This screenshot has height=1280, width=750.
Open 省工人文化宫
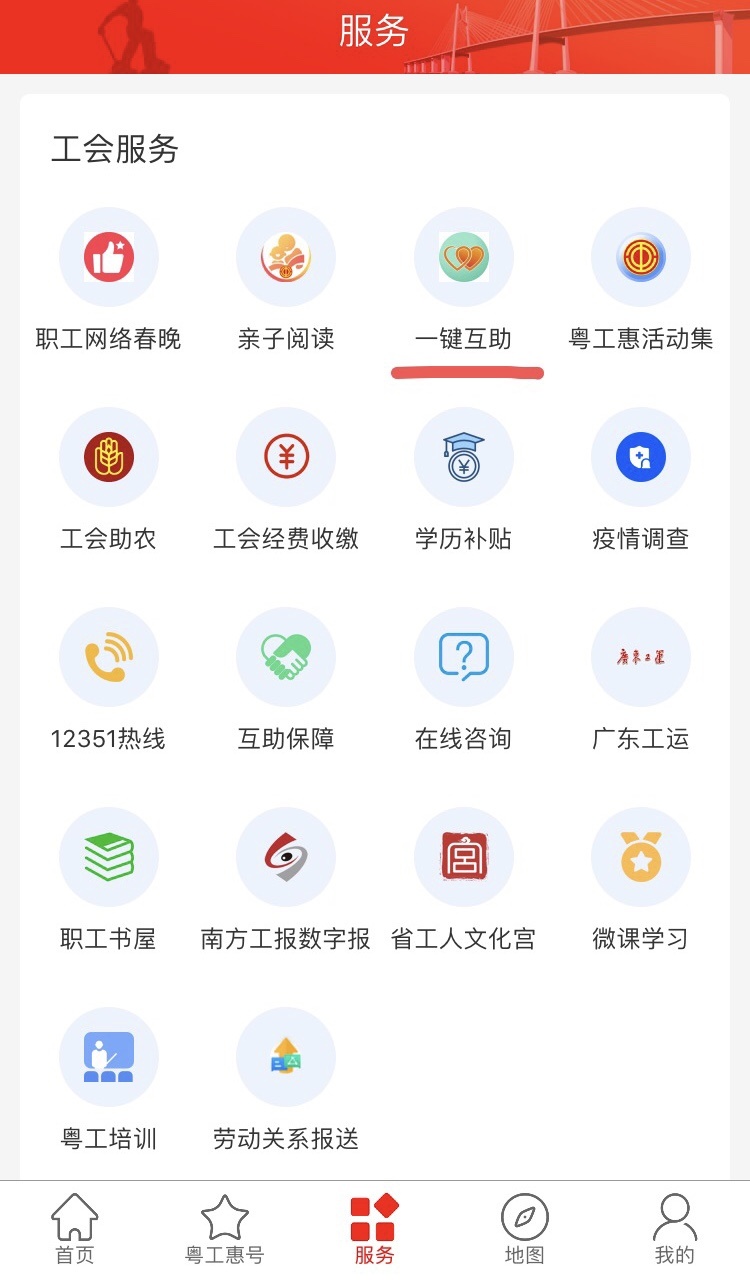point(464,857)
